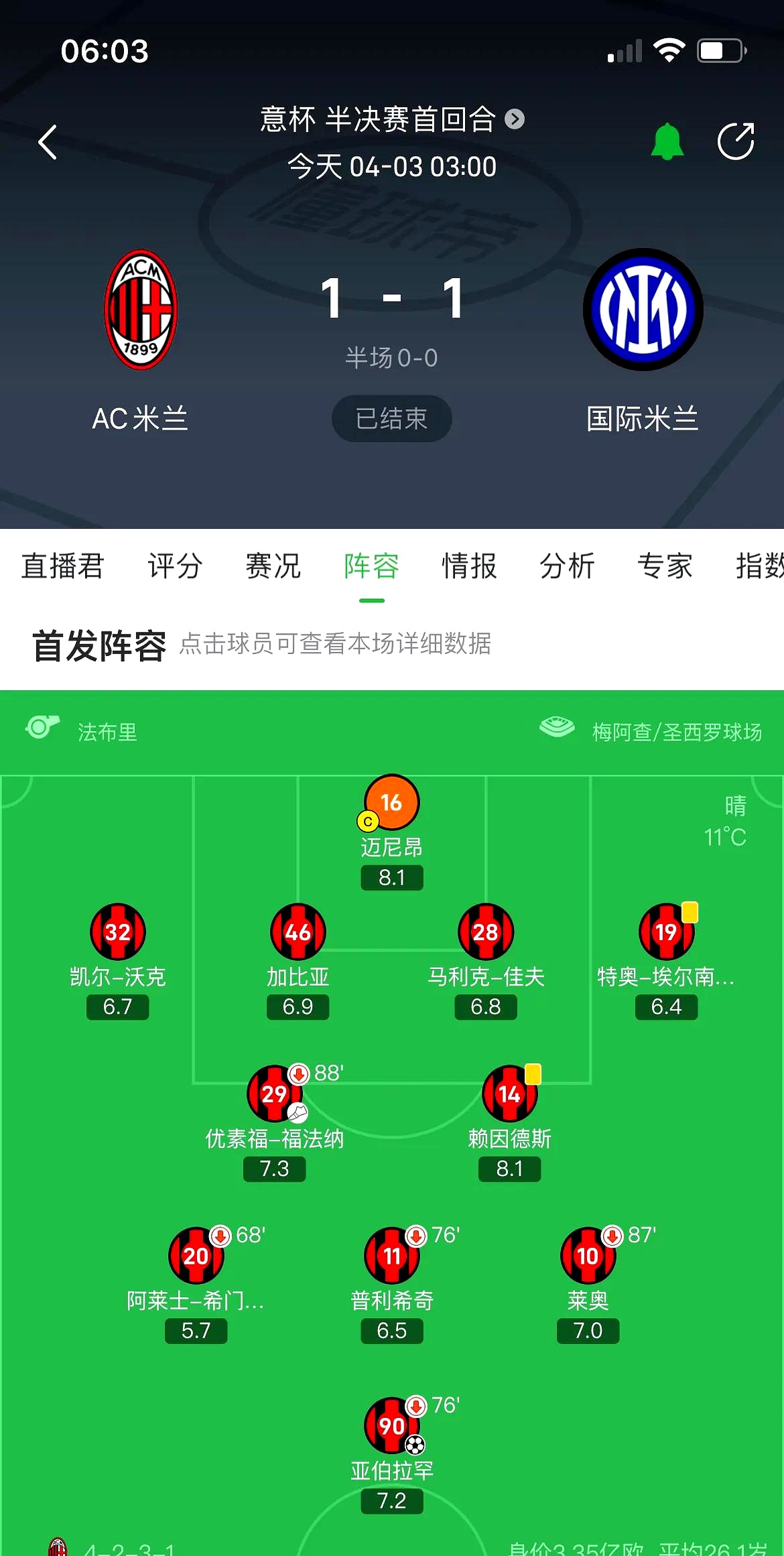This screenshot has height=1556, width=784.
Task: View 凯尔-沃克 player stats
Action: [118, 931]
